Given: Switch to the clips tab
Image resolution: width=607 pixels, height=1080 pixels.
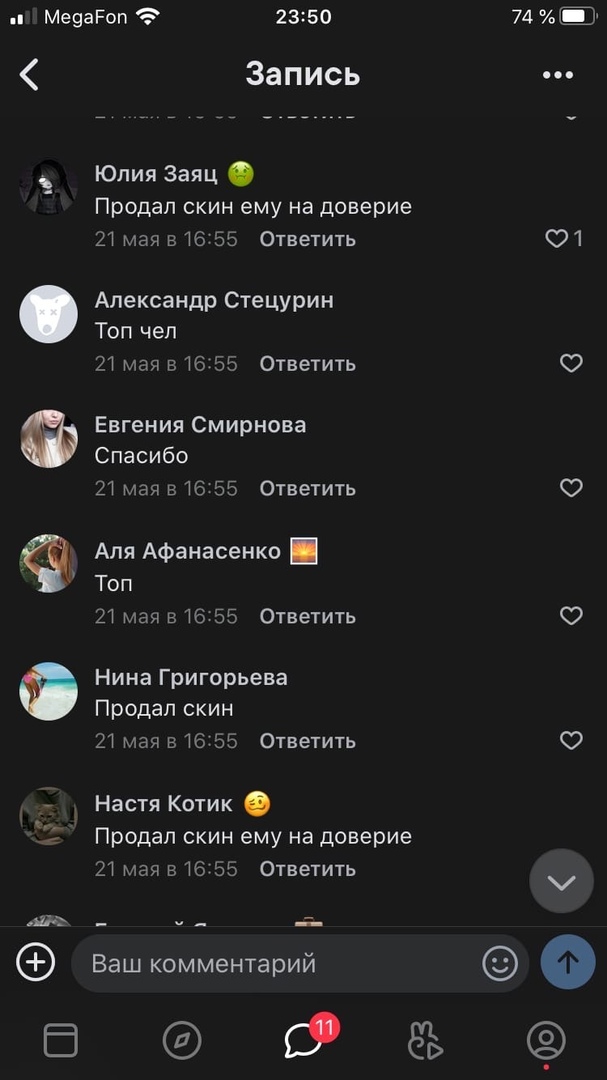Looking at the screenshot, I should click(425, 1041).
